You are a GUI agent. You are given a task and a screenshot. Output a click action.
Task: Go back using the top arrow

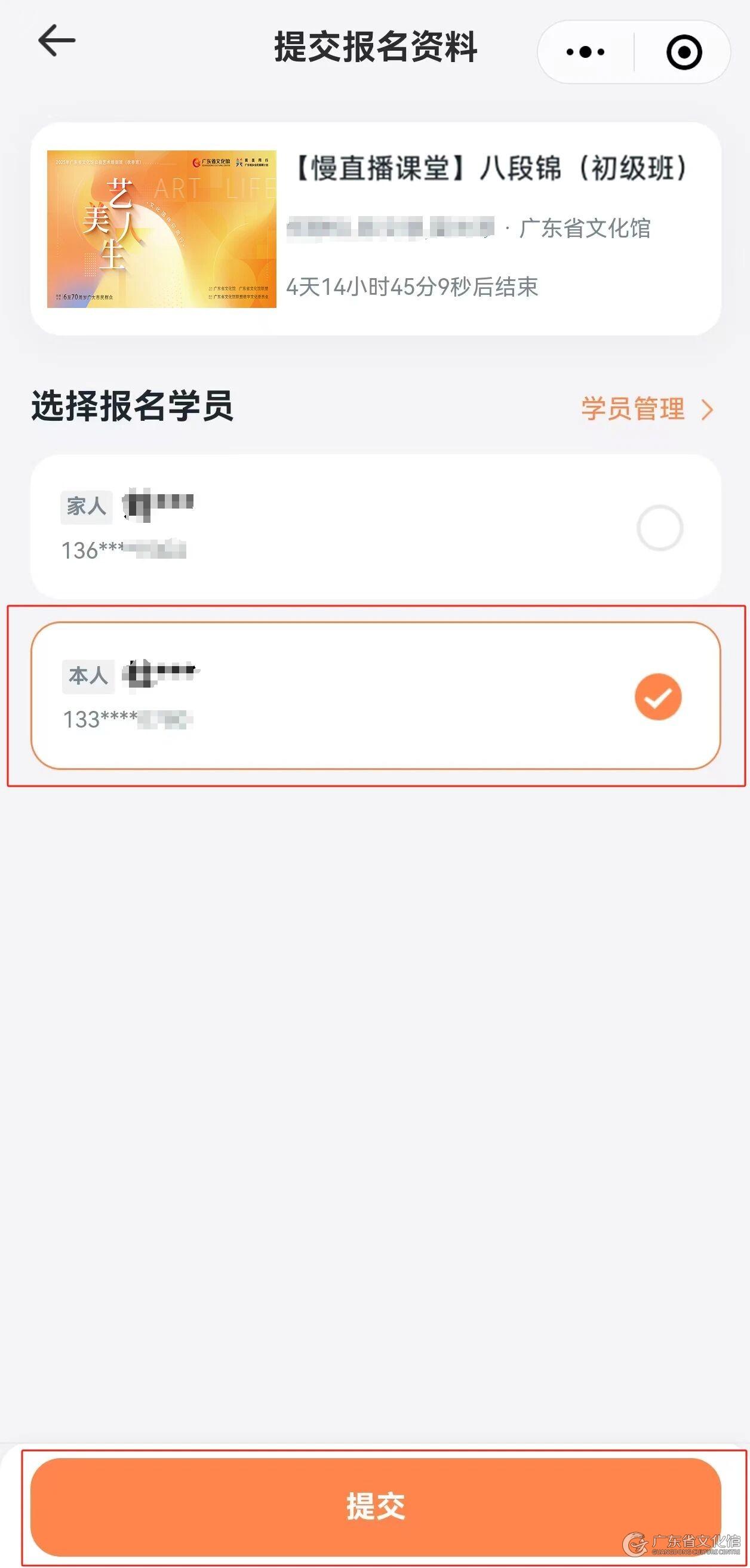[57, 41]
